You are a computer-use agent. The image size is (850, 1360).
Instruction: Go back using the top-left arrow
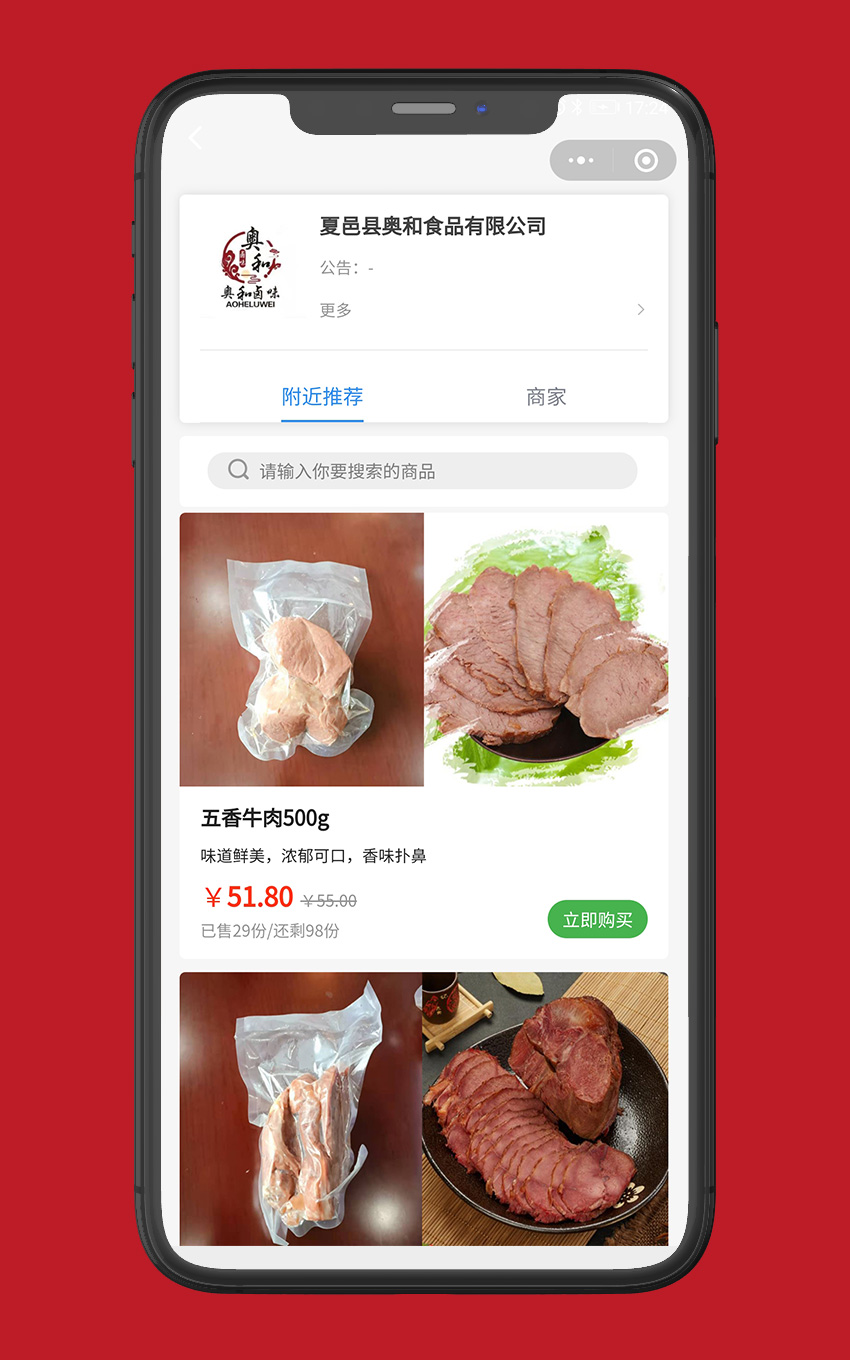(x=196, y=139)
